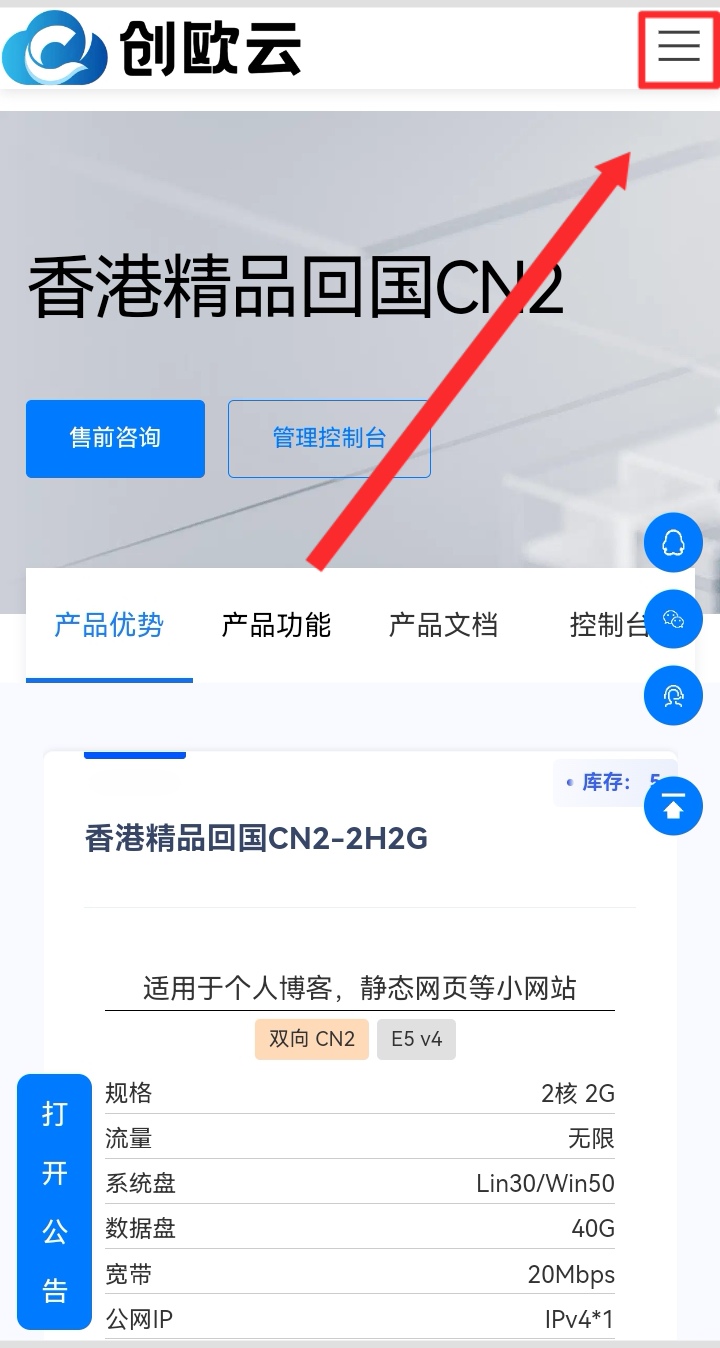Screen dimensions: 720x1348
Task: Go to the 创欧云 homepage logo
Action: tap(152, 48)
